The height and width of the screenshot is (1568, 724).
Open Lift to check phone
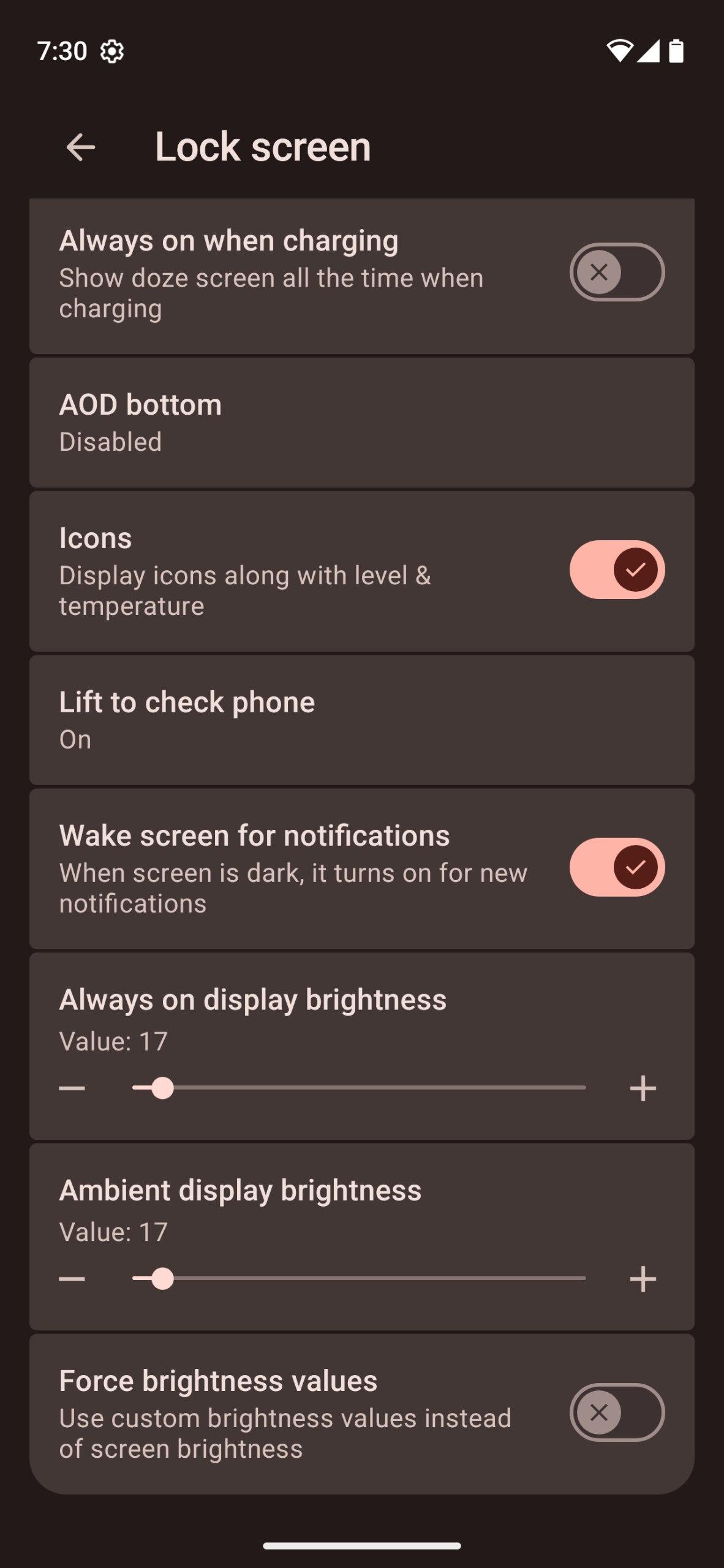pyautogui.click(x=361, y=720)
